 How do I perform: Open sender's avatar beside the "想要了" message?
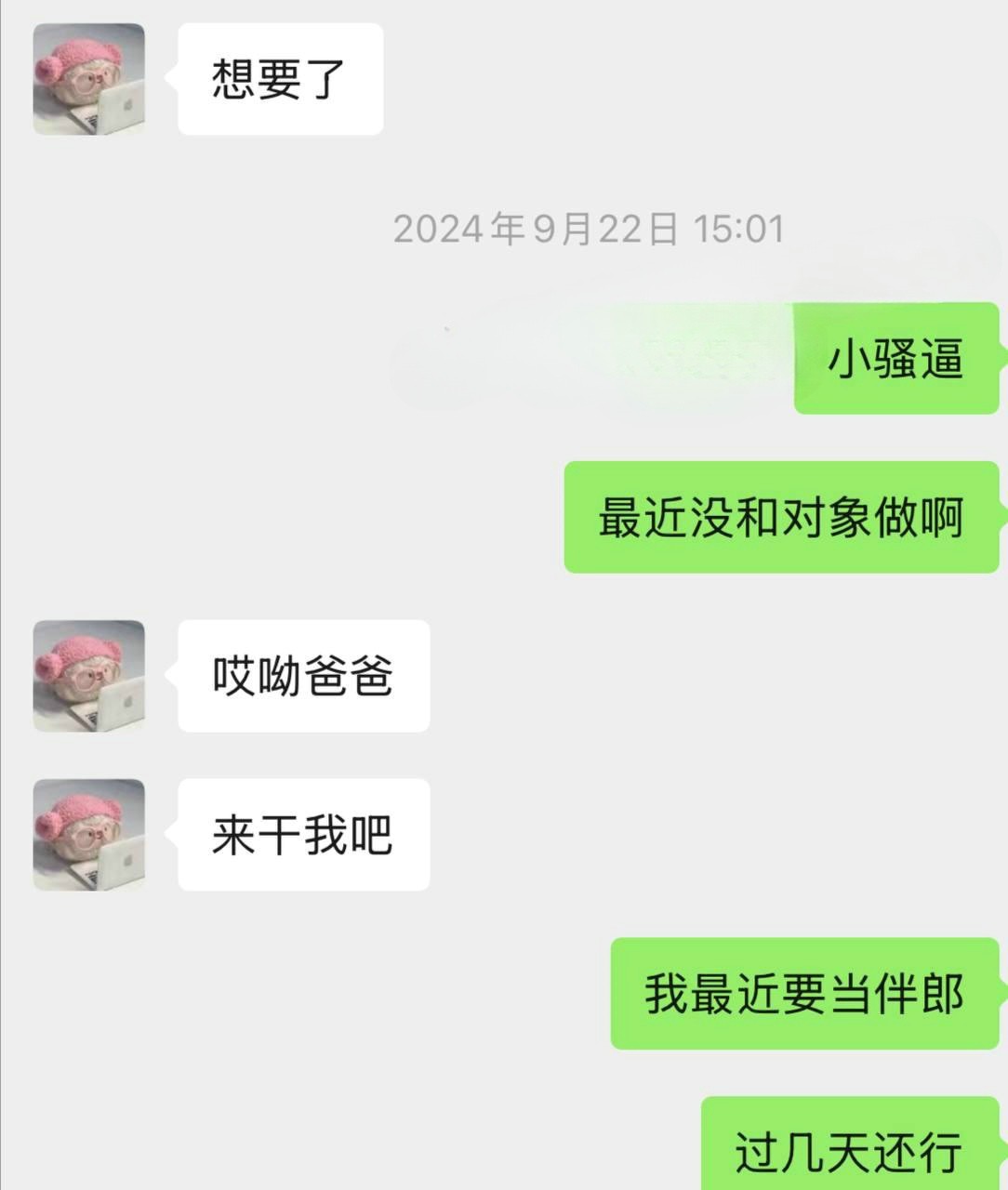point(89,79)
